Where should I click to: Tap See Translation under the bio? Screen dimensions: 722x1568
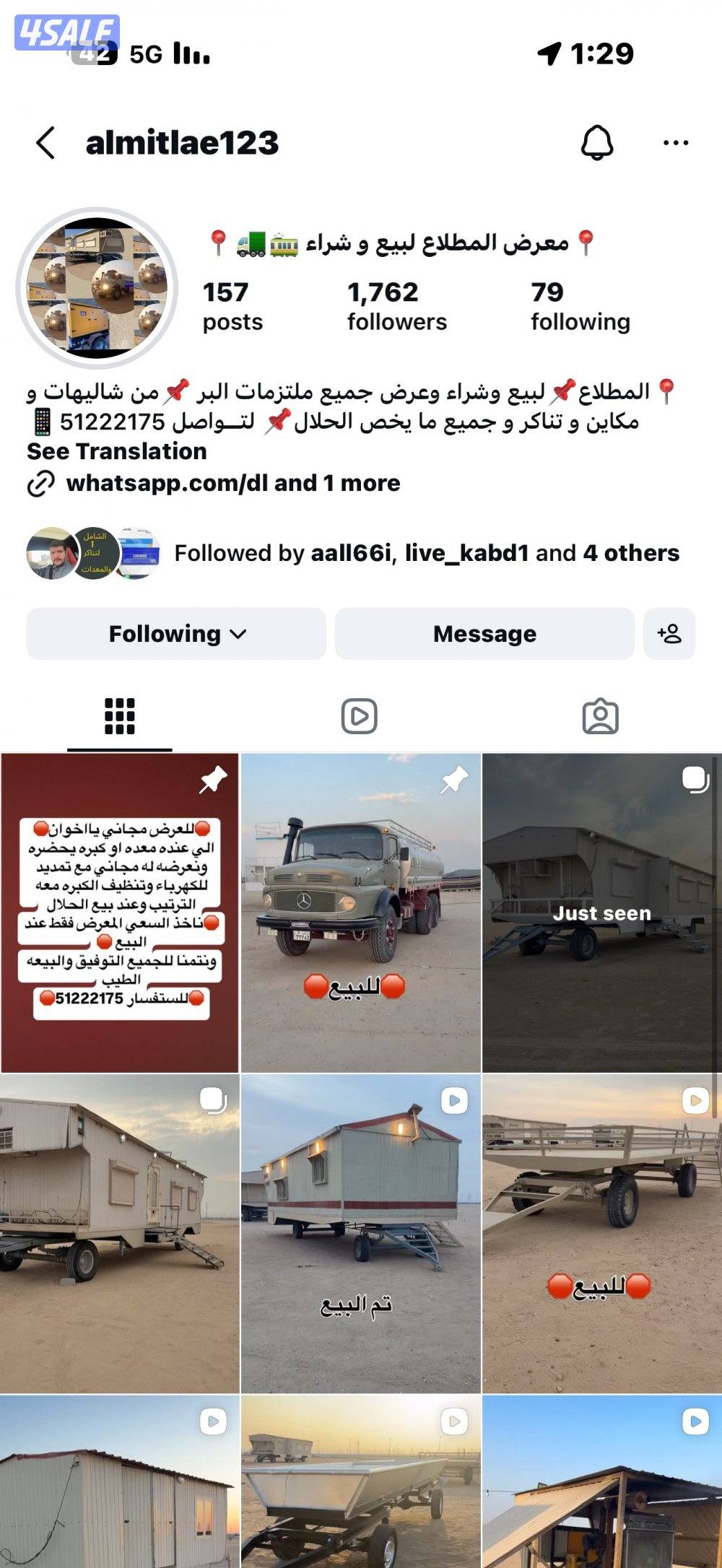pos(116,452)
